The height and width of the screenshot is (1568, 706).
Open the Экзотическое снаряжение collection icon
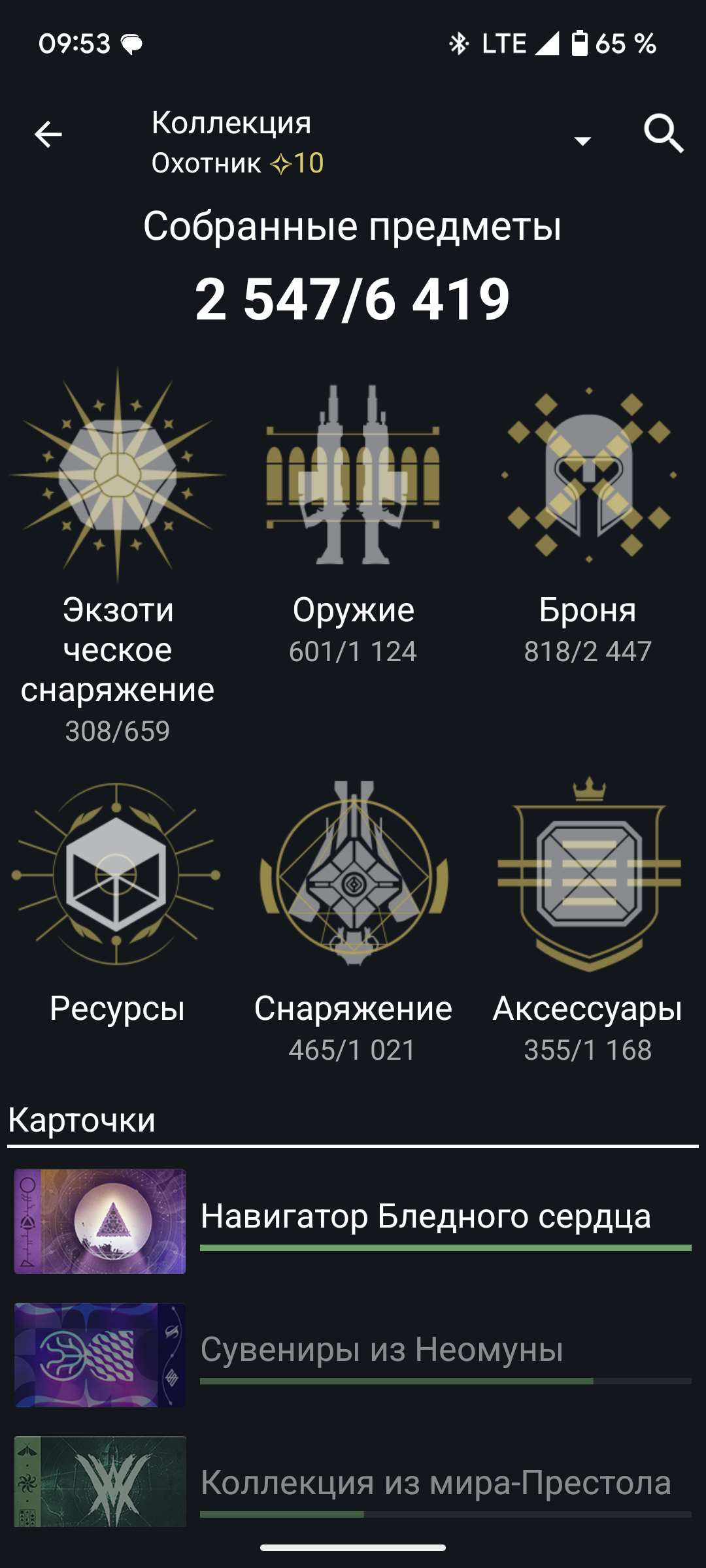point(121,477)
